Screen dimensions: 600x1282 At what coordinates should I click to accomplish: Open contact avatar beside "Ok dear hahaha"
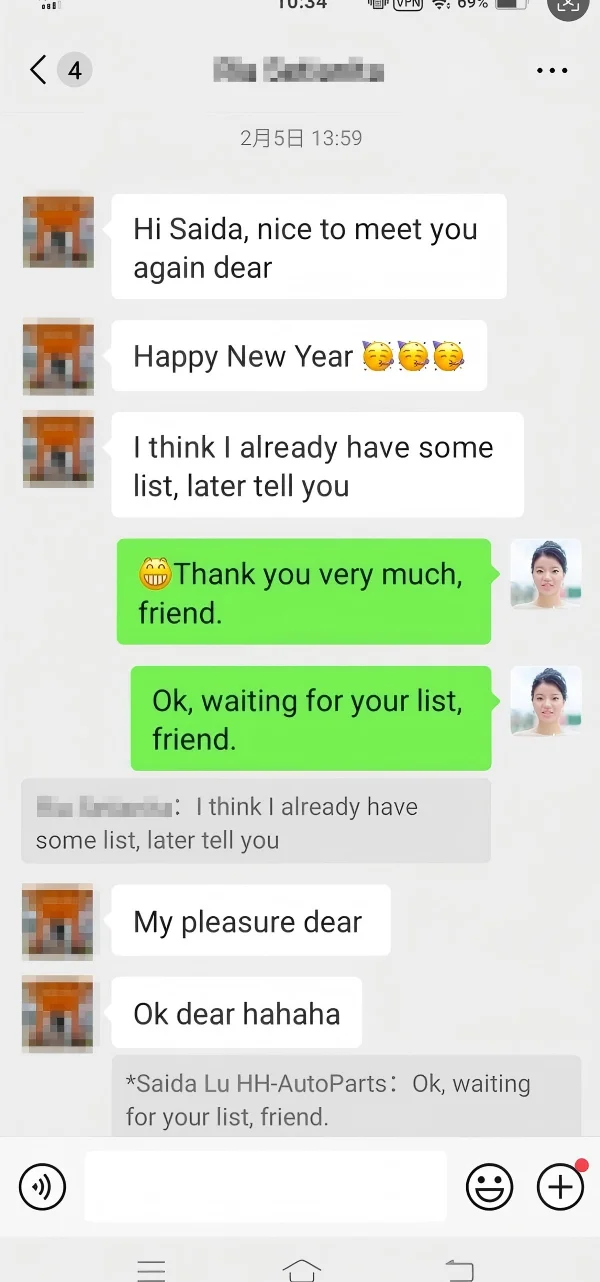(58, 1014)
